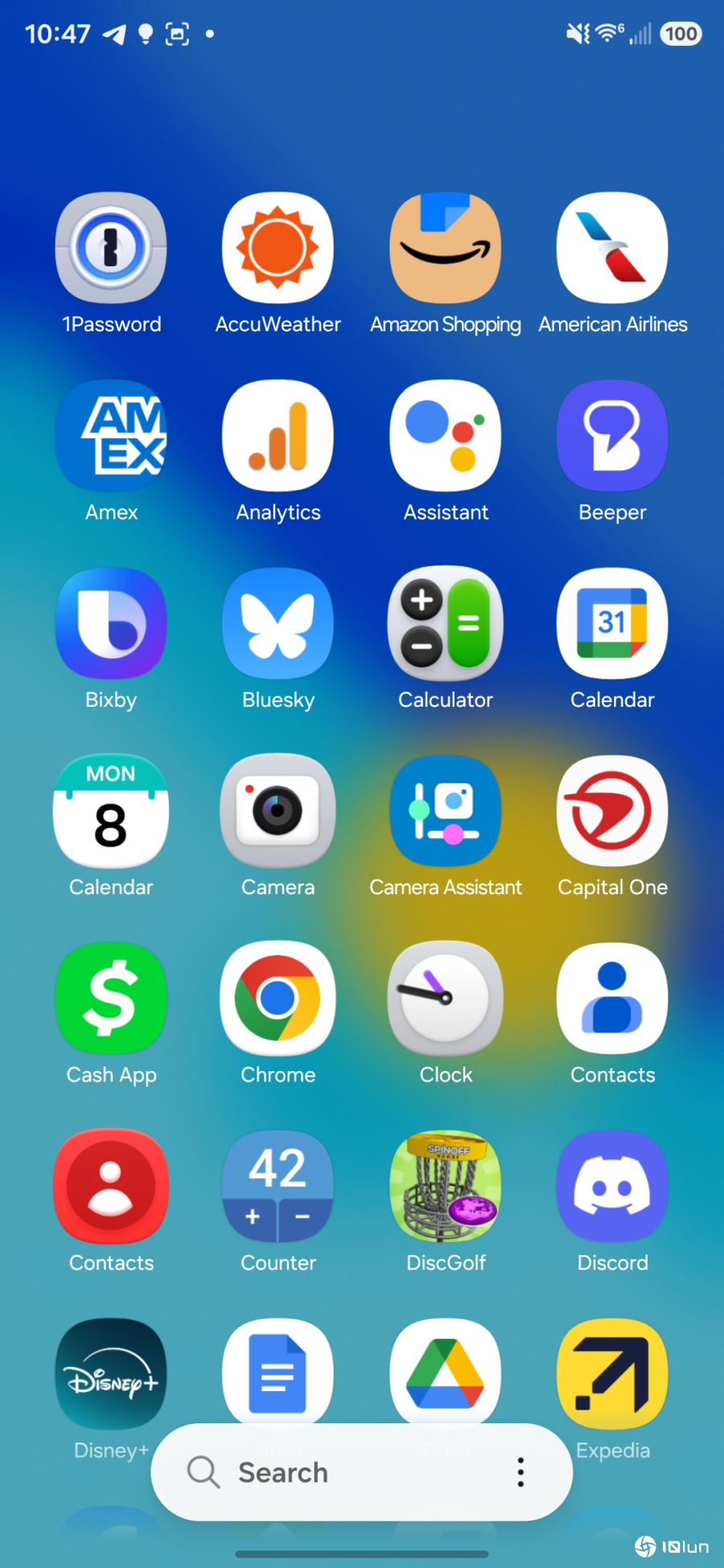Screen dimensions: 724x1568
Task: Launch Bixby
Action: pos(111,624)
